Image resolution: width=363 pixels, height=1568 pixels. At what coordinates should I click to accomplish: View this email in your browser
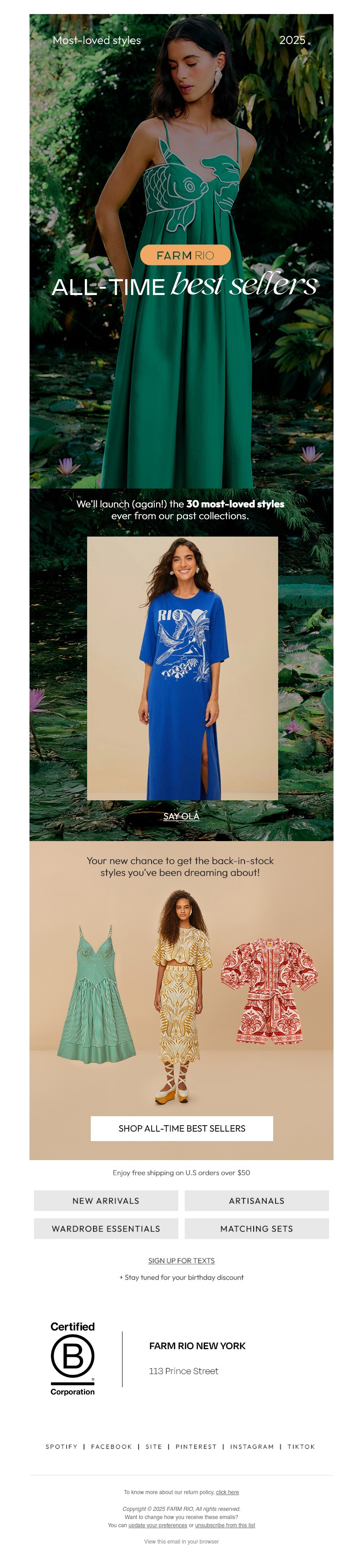coord(181,1541)
